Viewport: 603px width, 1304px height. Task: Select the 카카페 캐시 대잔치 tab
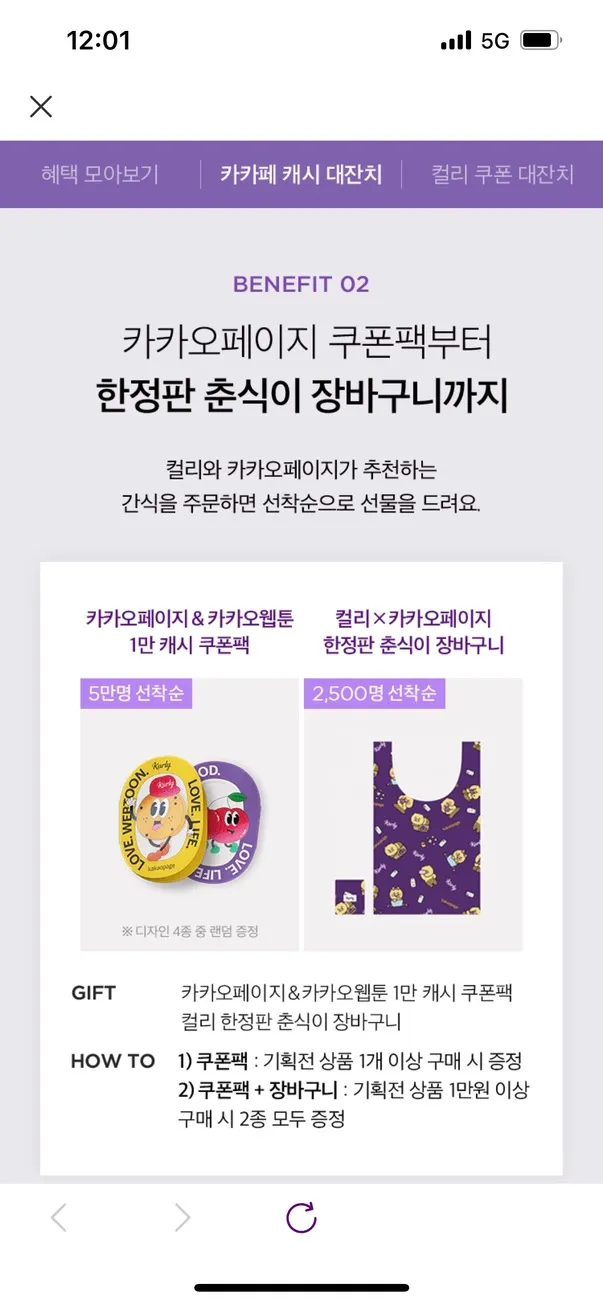(301, 174)
